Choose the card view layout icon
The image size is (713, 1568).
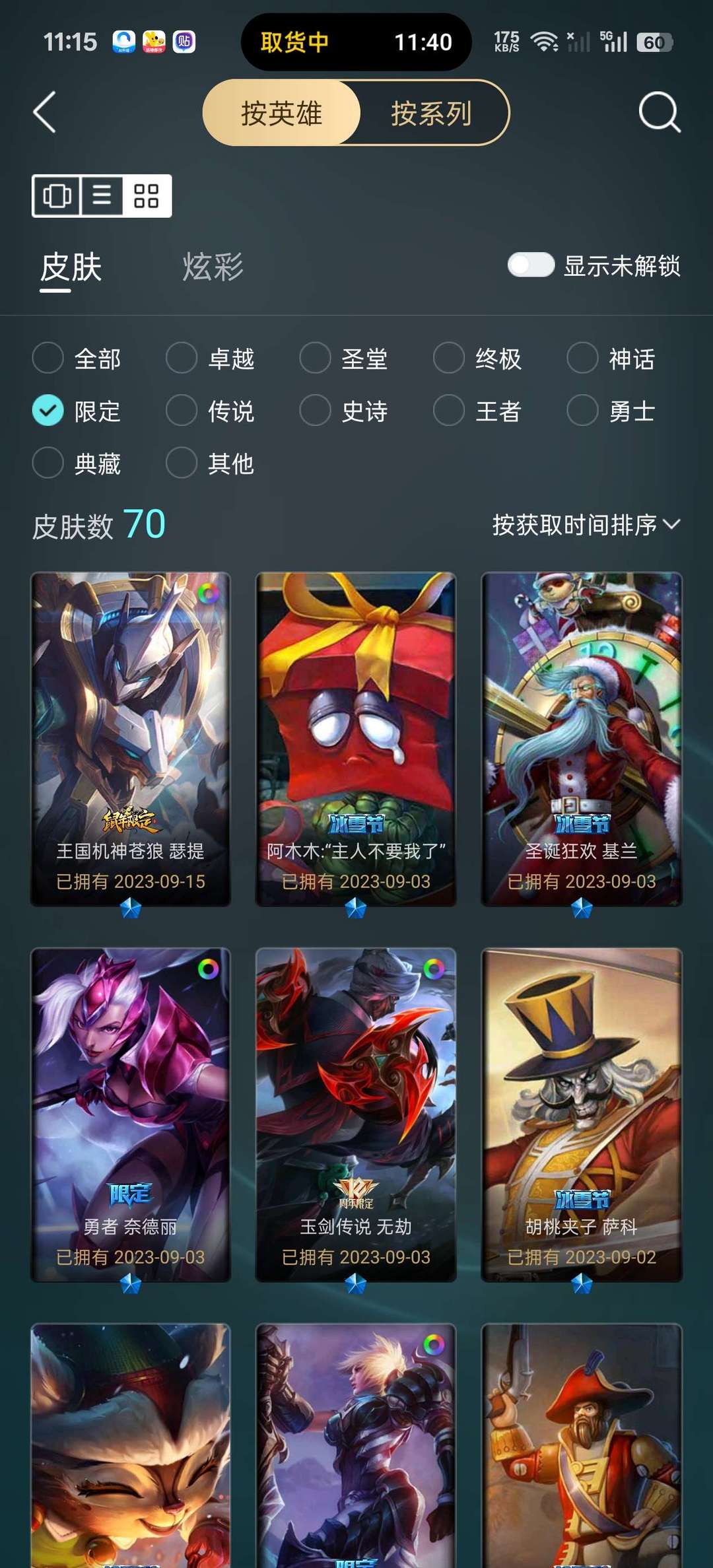pos(57,195)
